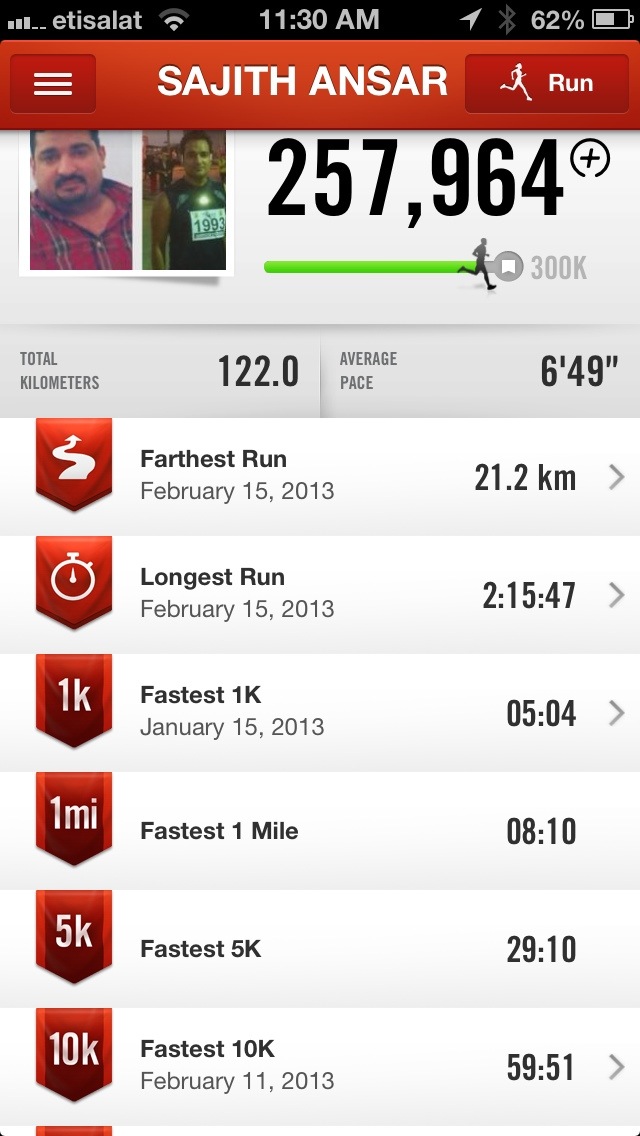
Task: Open the Fastest 1K record
Action: [x=320, y=712]
